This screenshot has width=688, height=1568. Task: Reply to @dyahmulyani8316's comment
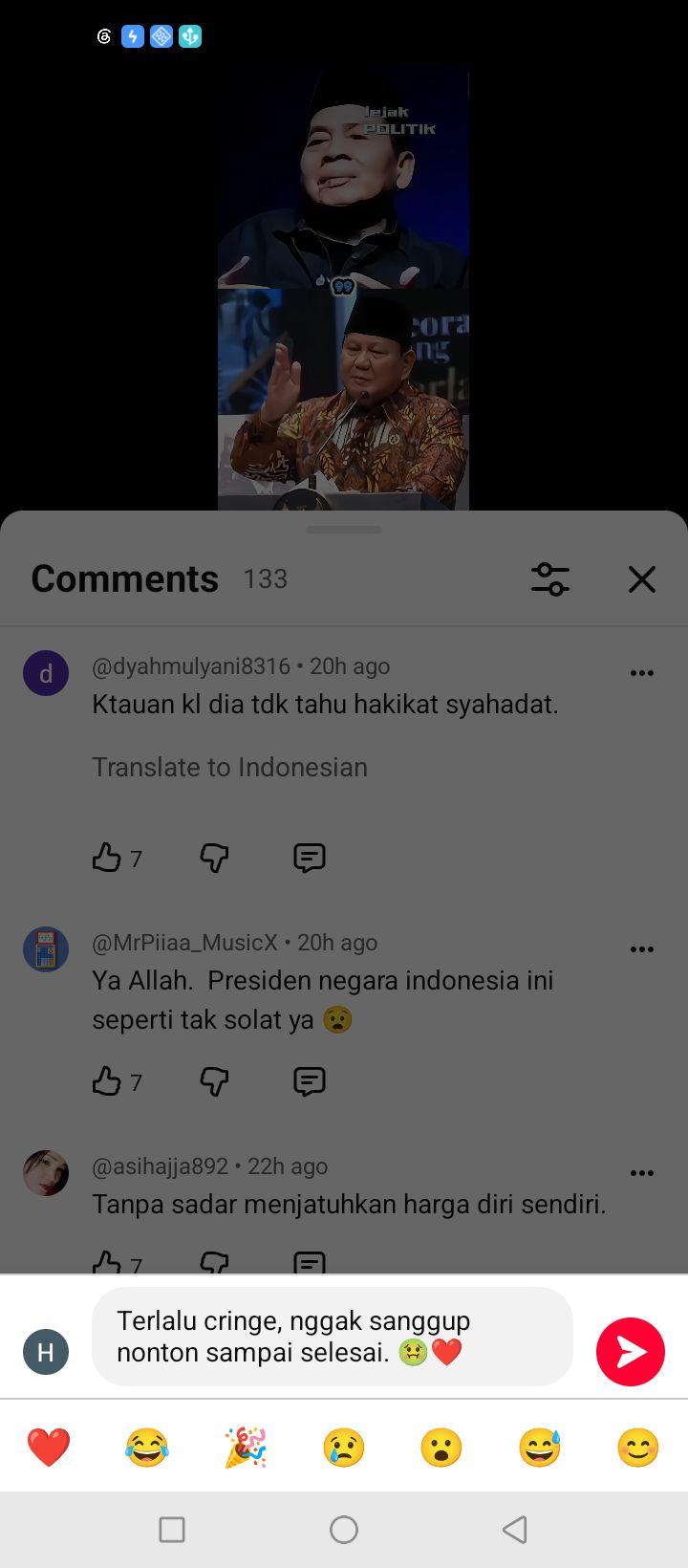tap(310, 858)
